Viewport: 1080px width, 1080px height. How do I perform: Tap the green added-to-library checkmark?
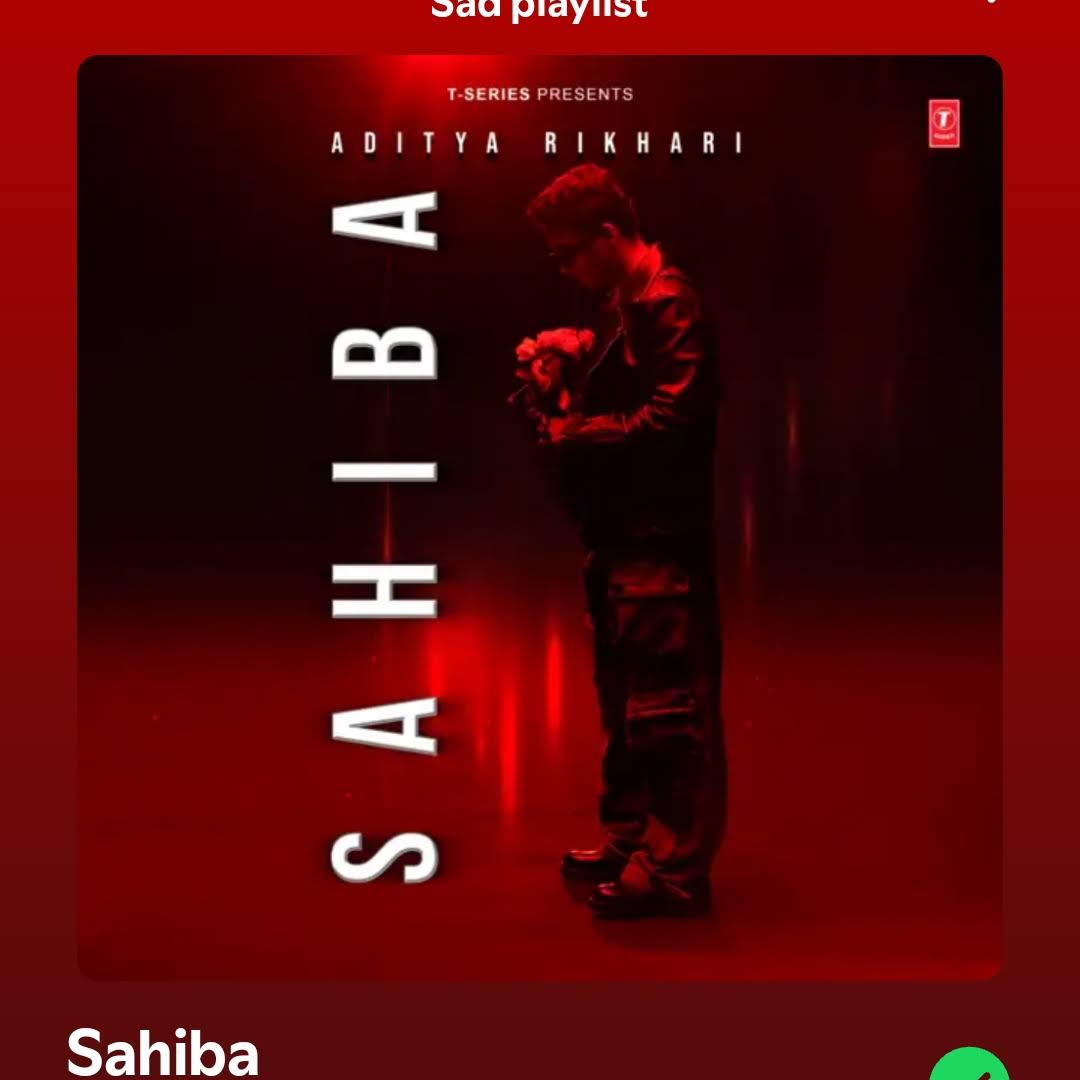coord(968,1067)
